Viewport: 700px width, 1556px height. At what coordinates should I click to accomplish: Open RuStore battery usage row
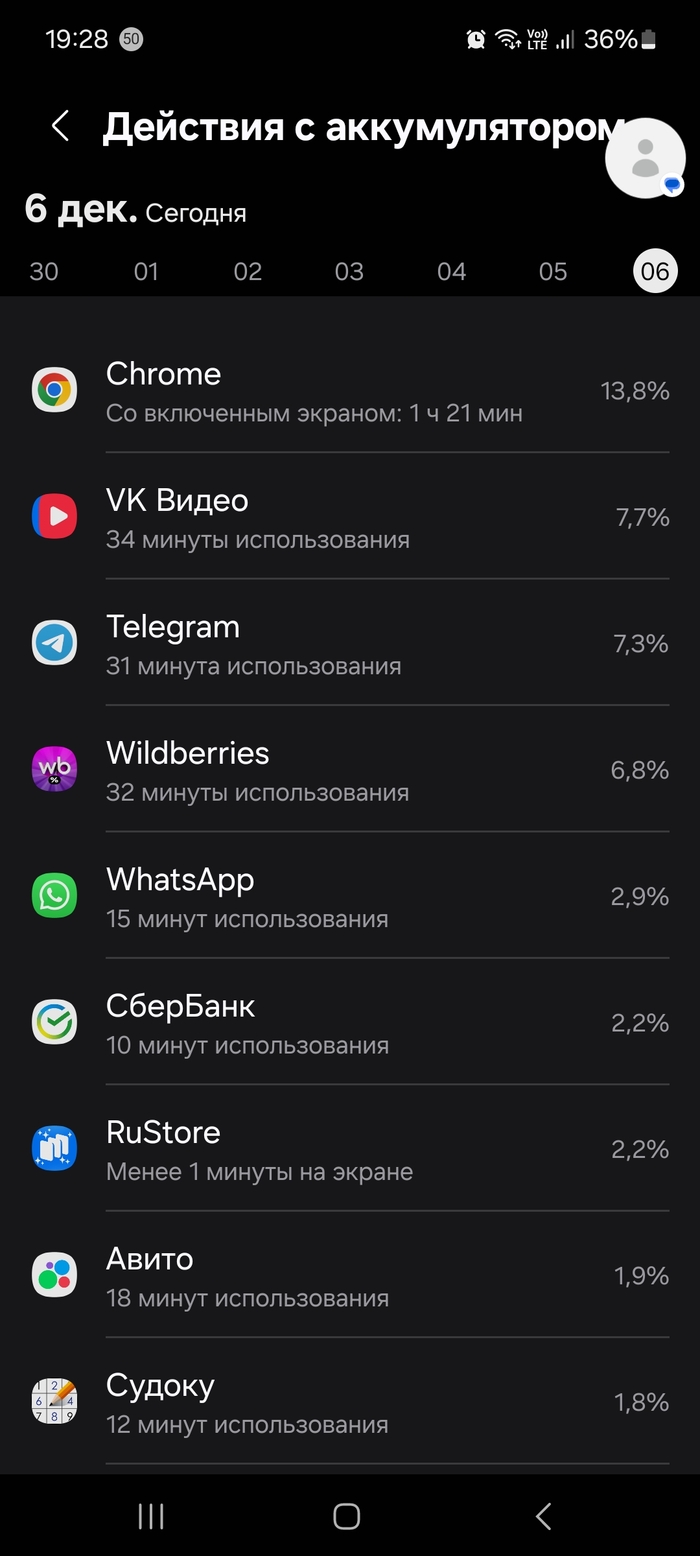click(350, 1149)
